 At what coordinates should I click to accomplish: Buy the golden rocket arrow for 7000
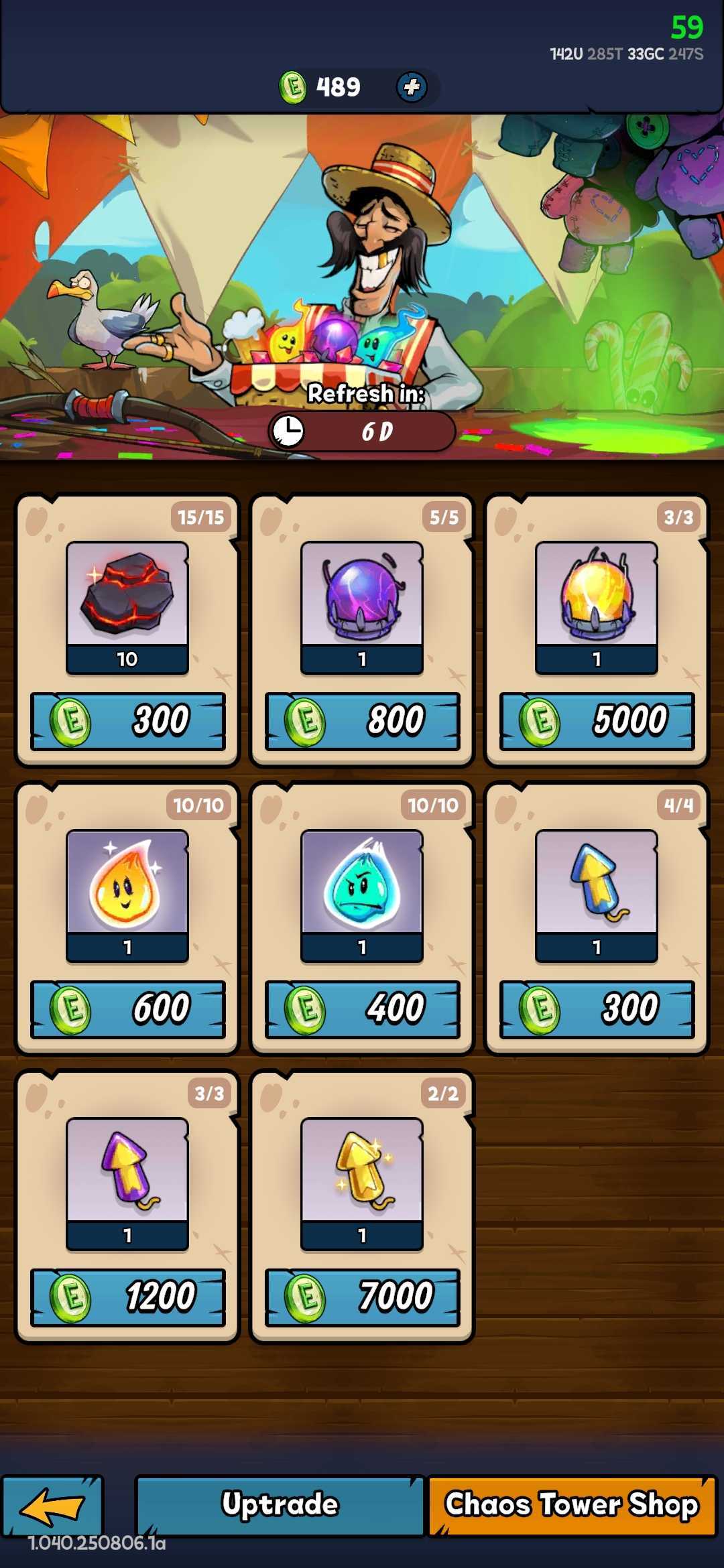pos(363,1297)
